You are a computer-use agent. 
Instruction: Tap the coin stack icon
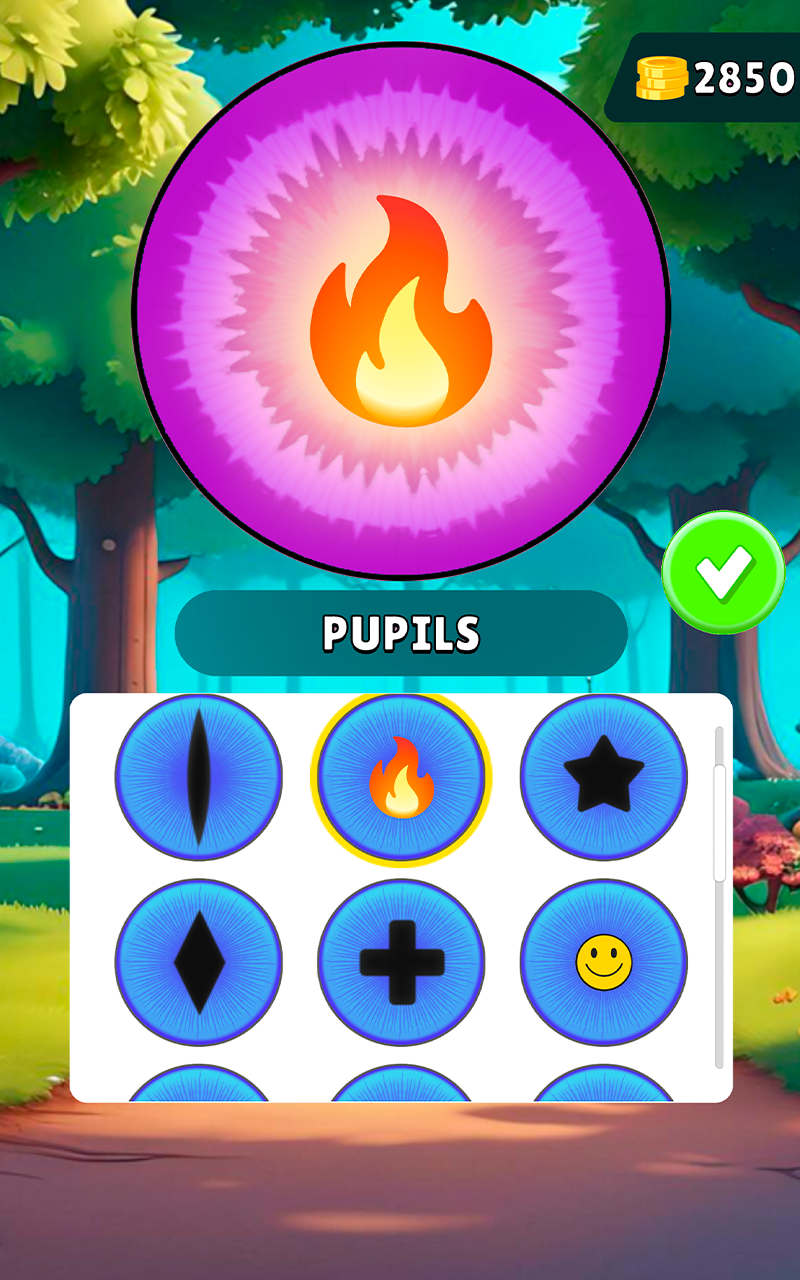[x=663, y=72]
